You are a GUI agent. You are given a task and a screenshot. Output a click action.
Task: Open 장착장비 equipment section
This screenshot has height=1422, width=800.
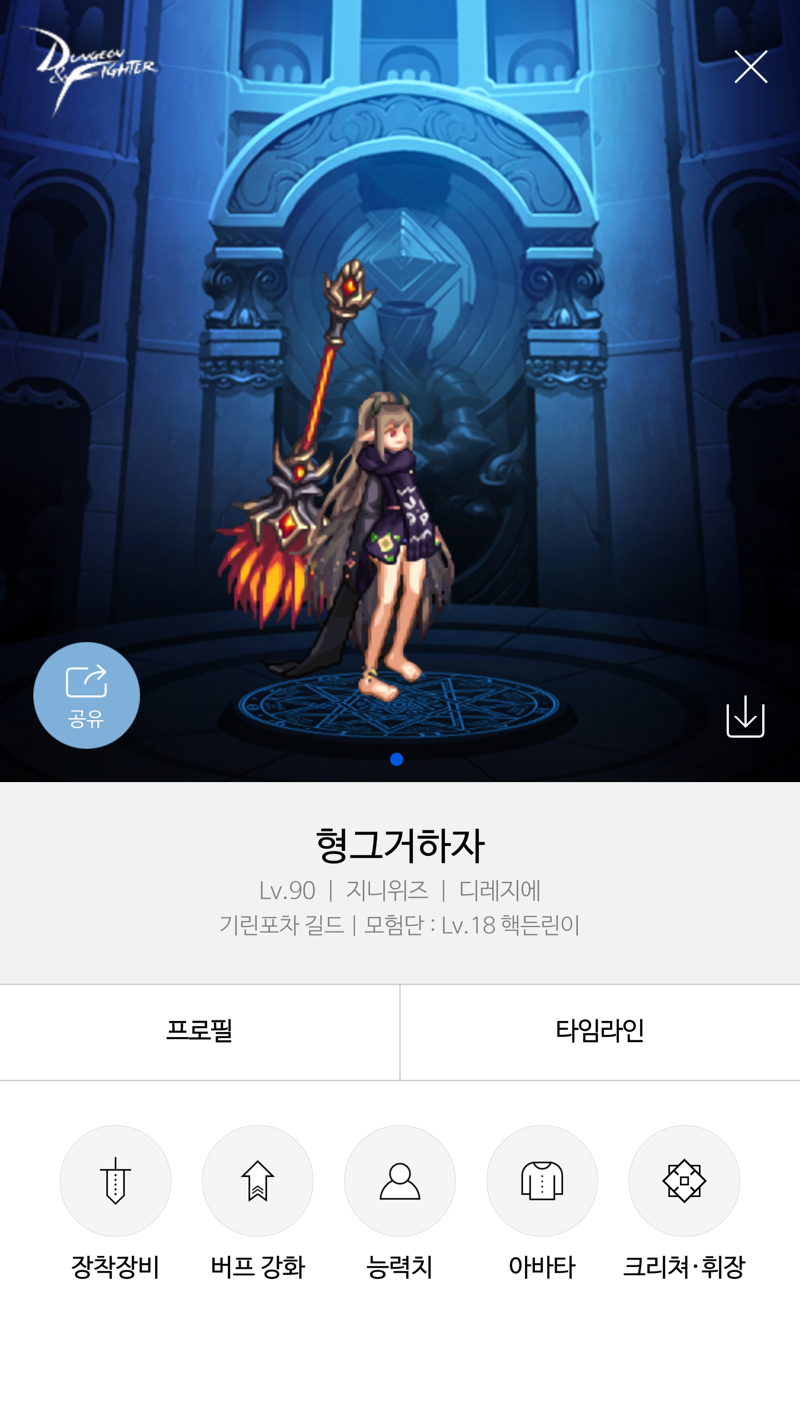[115, 1181]
